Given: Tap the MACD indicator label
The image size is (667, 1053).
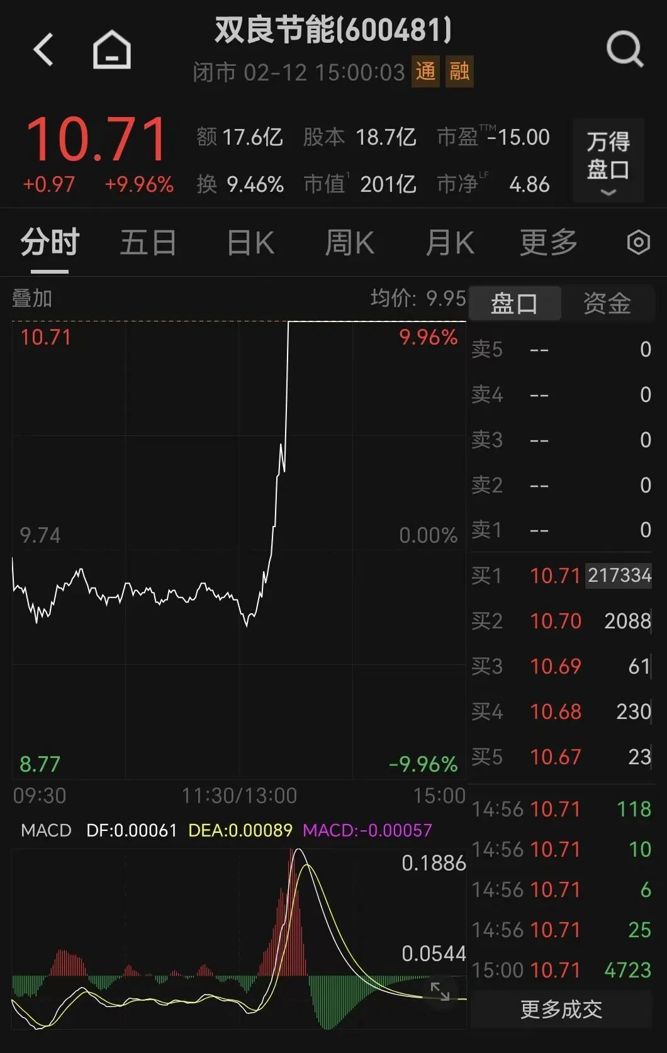Looking at the screenshot, I should tap(46, 830).
